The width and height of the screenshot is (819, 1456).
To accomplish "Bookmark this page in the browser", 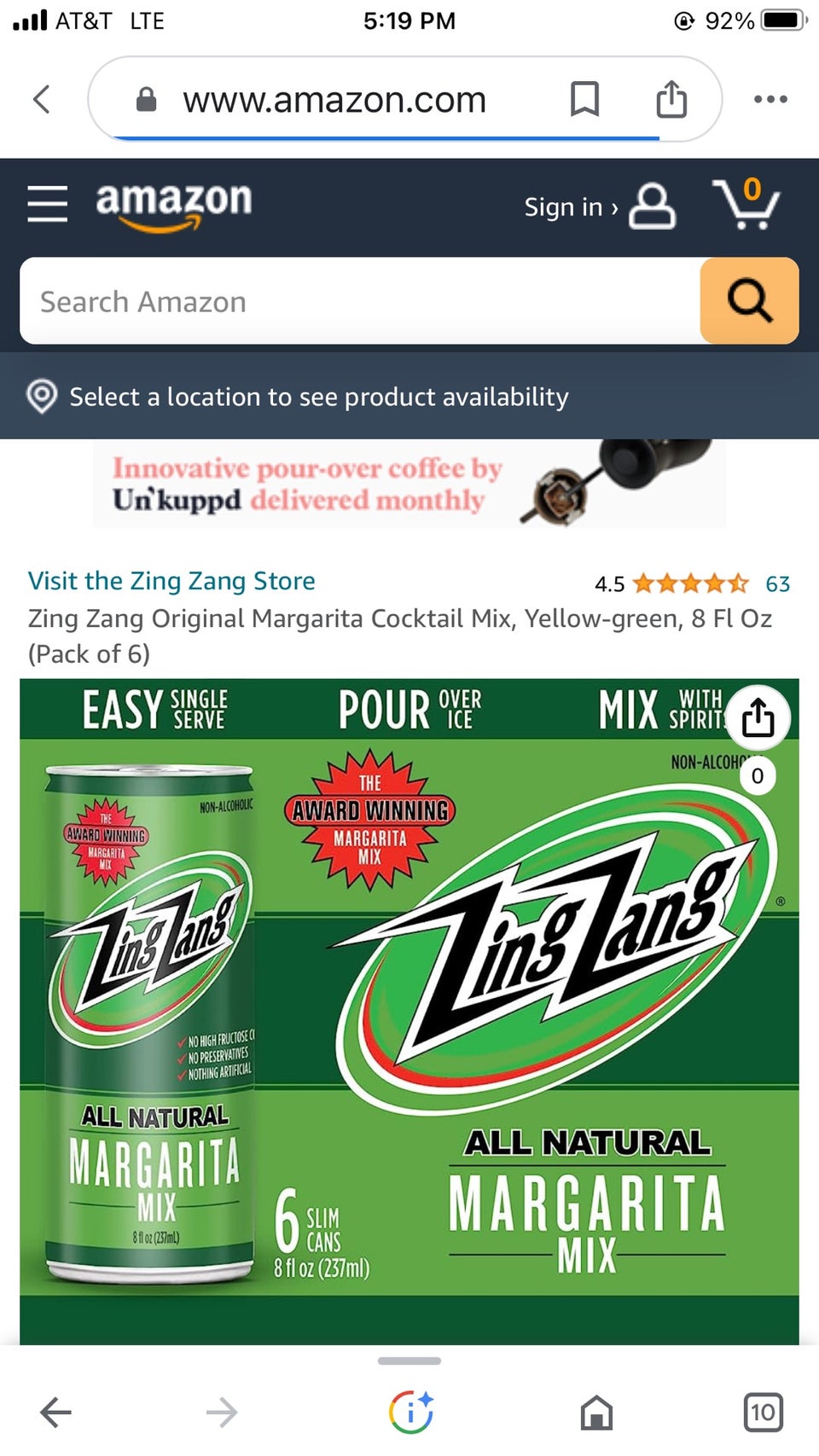I will click(x=584, y=99).
